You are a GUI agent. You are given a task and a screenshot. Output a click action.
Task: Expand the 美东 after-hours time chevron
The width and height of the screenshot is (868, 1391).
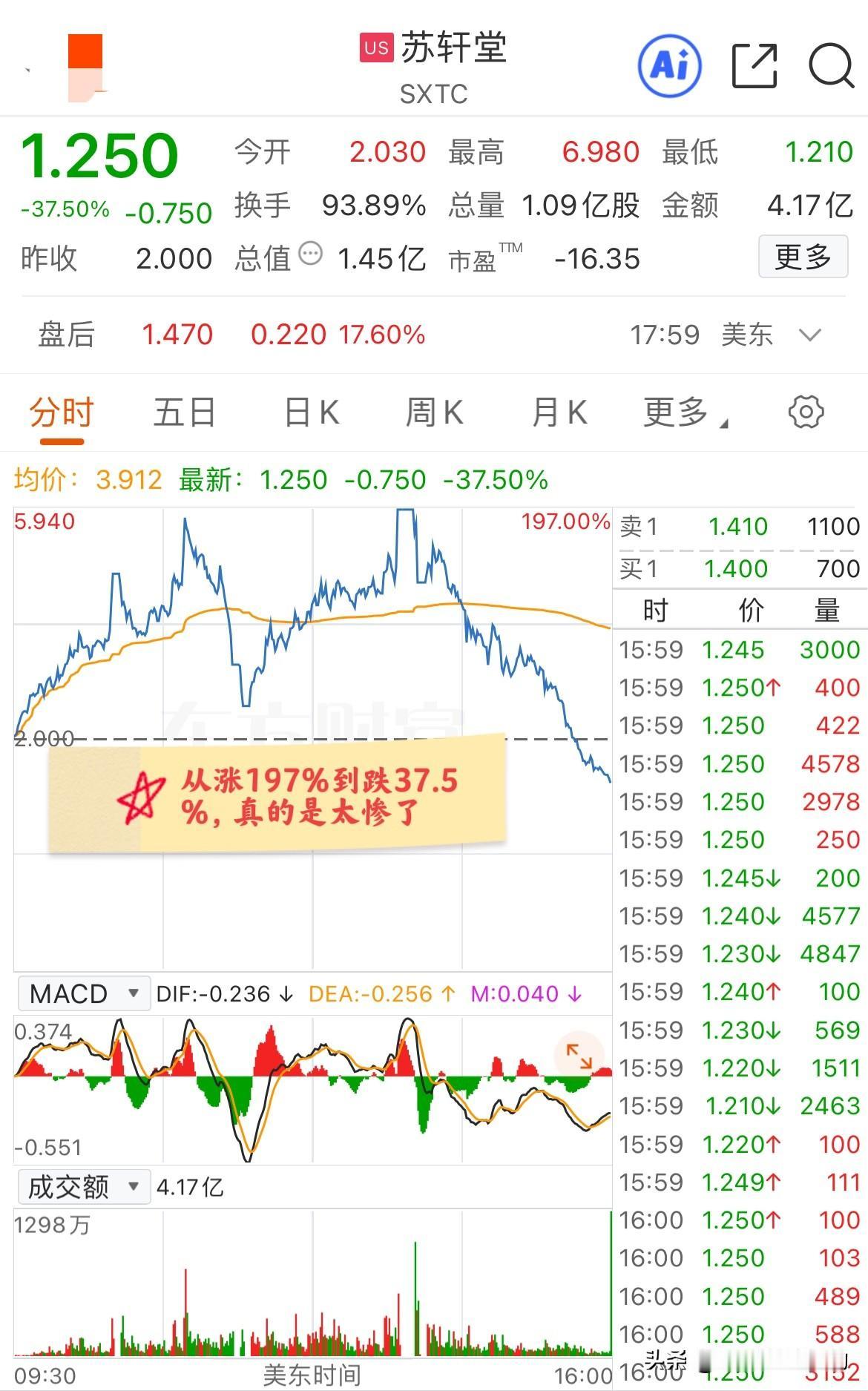click(811, 335)
